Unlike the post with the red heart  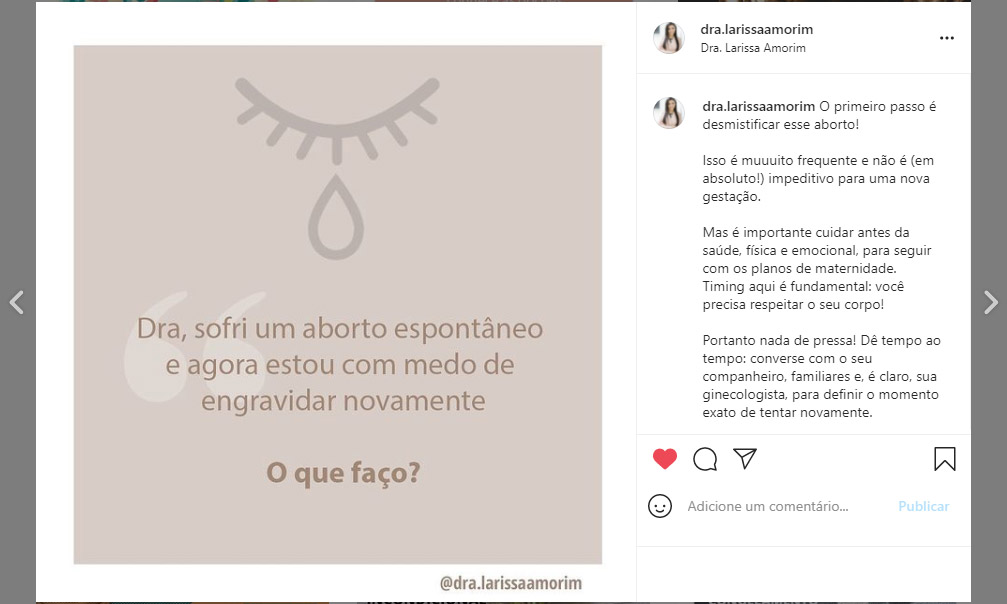665,459
